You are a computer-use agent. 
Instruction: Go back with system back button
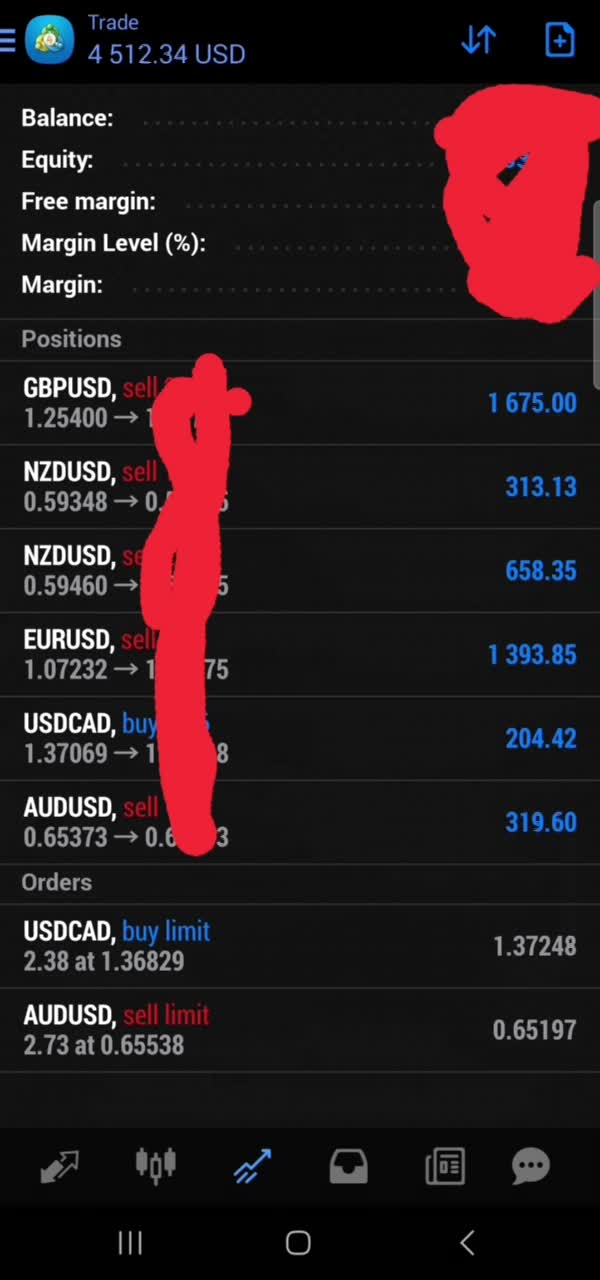tap(467, 1242)
